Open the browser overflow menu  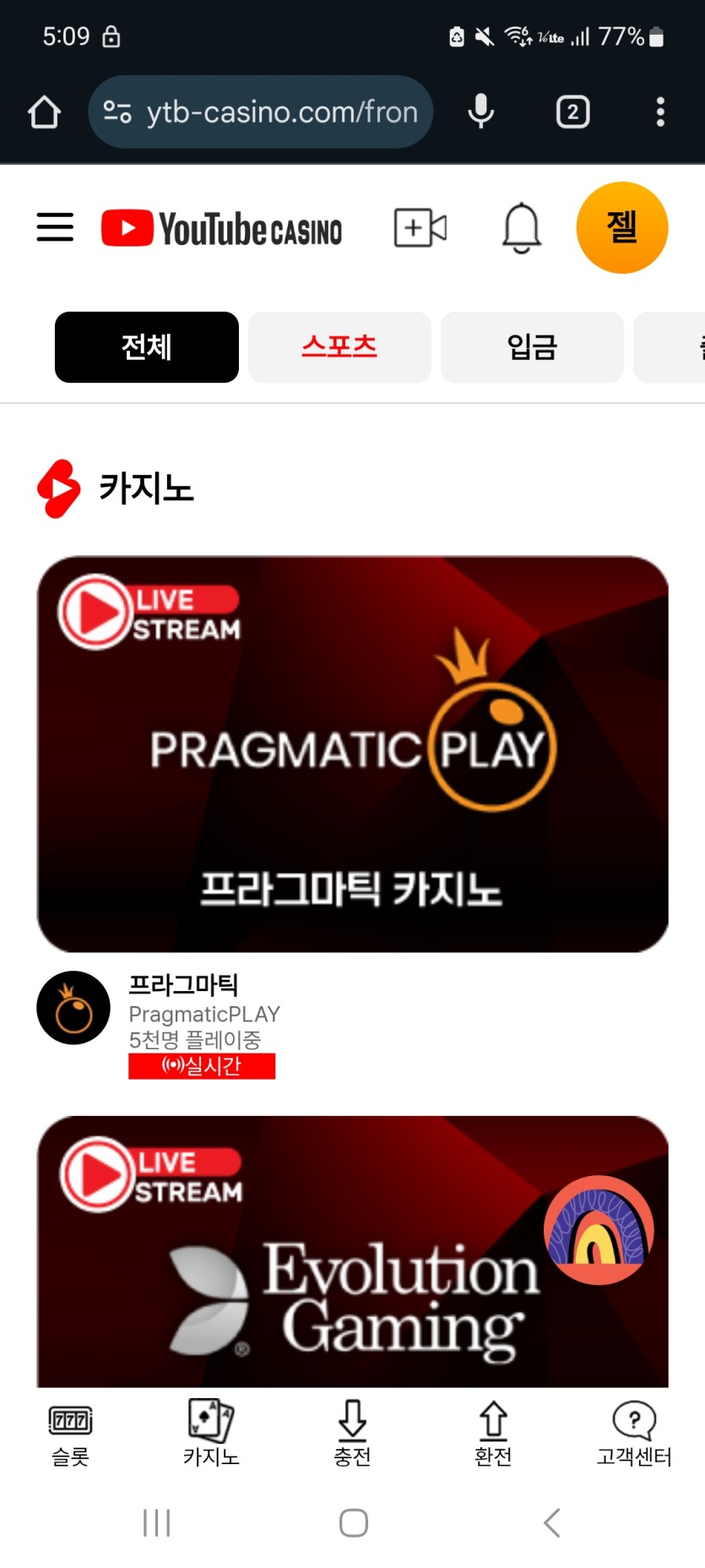[660, 112]
